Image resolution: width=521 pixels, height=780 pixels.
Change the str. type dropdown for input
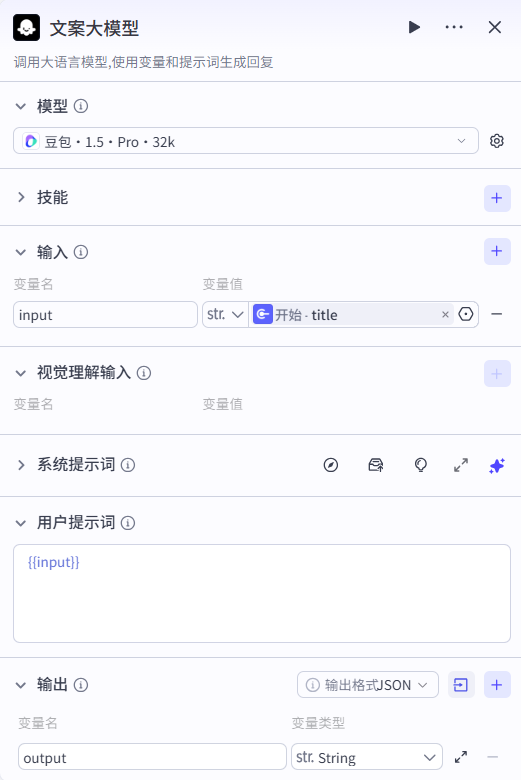[x=225, y=314]
